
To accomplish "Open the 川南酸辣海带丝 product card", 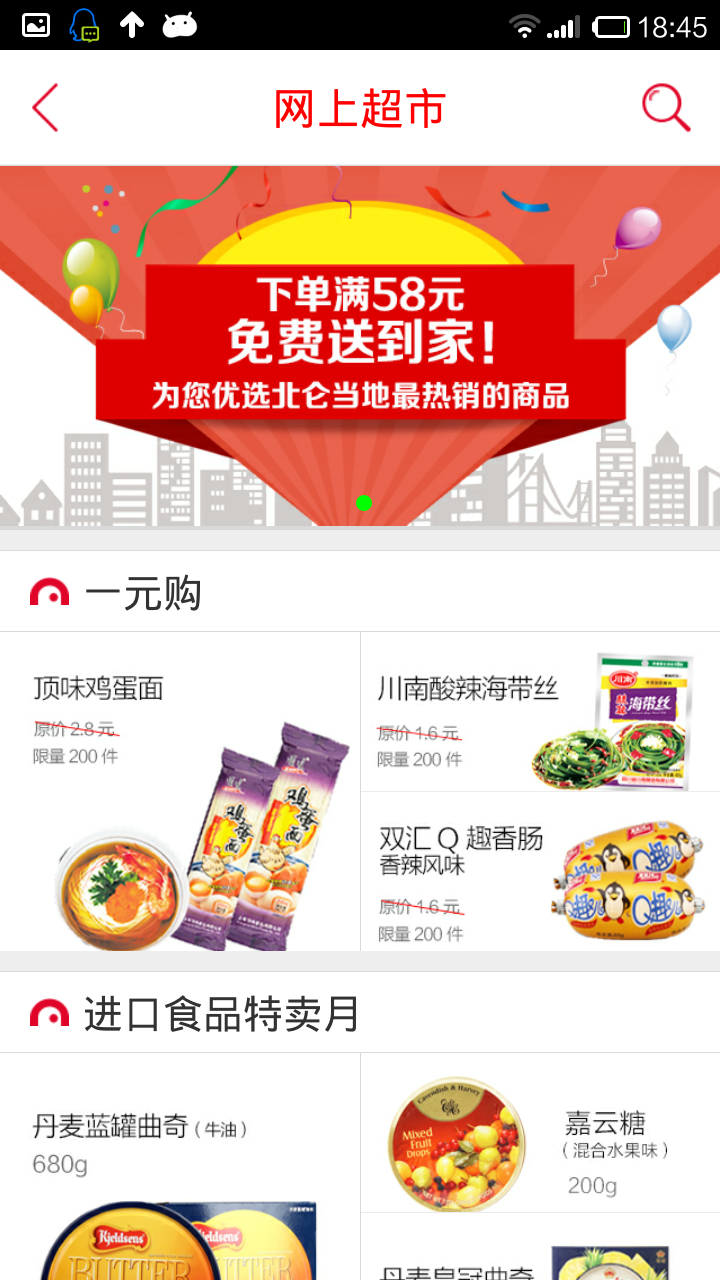I will pos(540,712).
